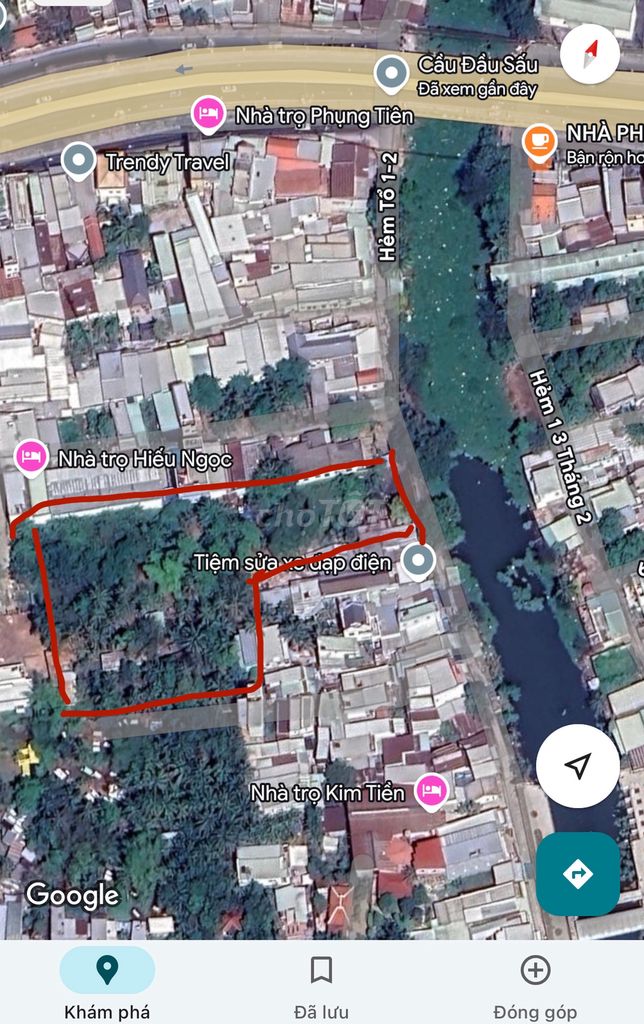Open the Nhà trọ Kim Tiền lodging pin
Screen dimensions: 644x1024
point(431,791)
